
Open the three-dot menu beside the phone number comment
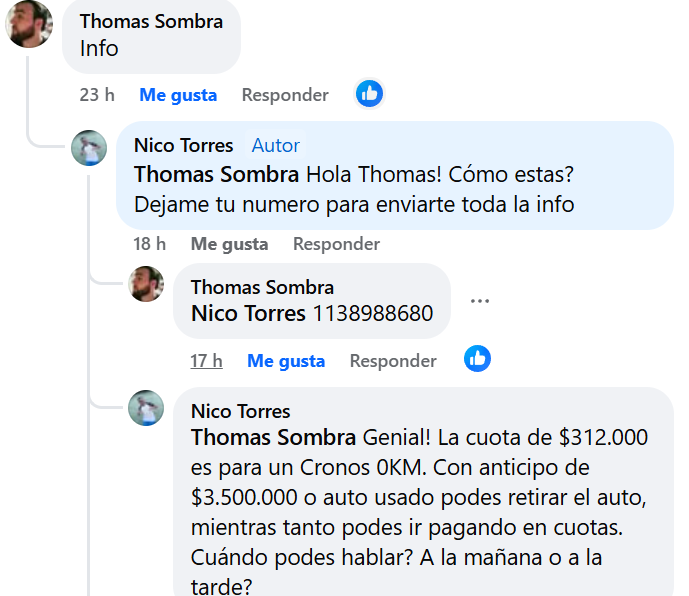coord(480,302)
